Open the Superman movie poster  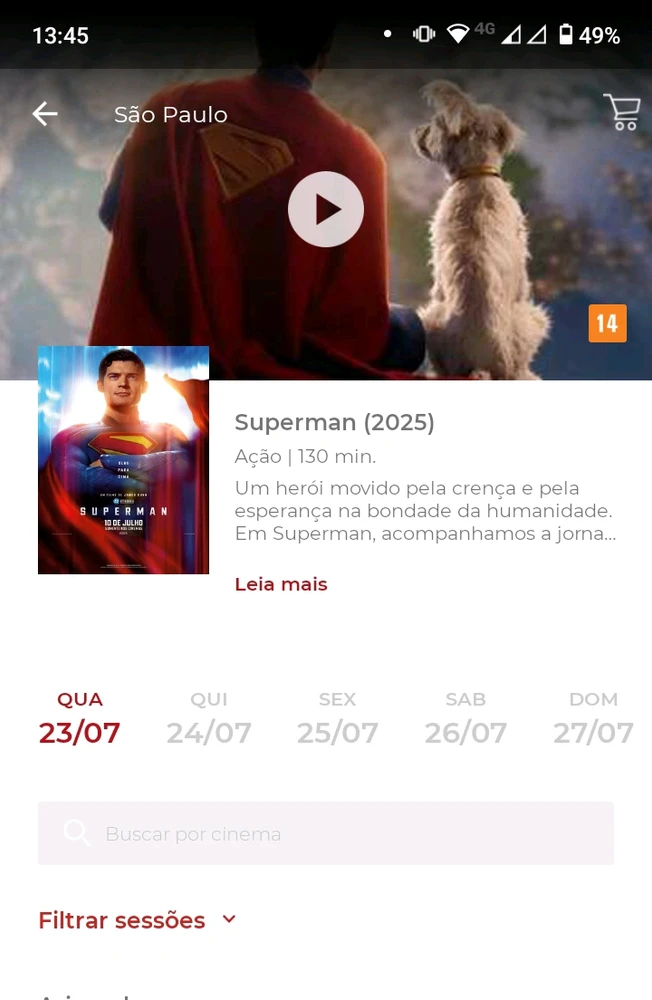[x=123, y=460]
